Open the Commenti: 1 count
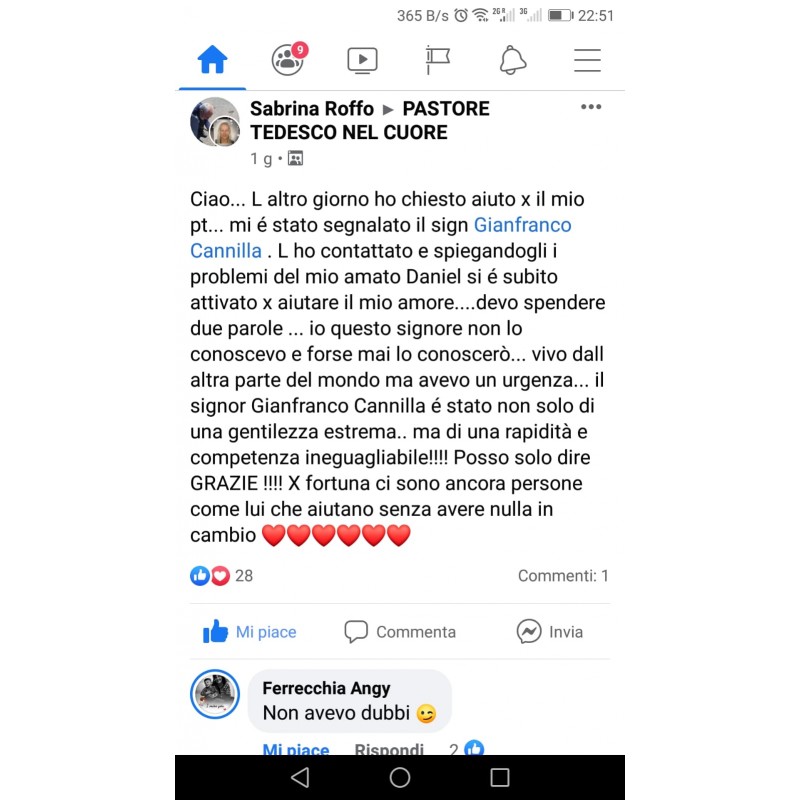This screenshot has width=800, height=800. click(563, 576)
